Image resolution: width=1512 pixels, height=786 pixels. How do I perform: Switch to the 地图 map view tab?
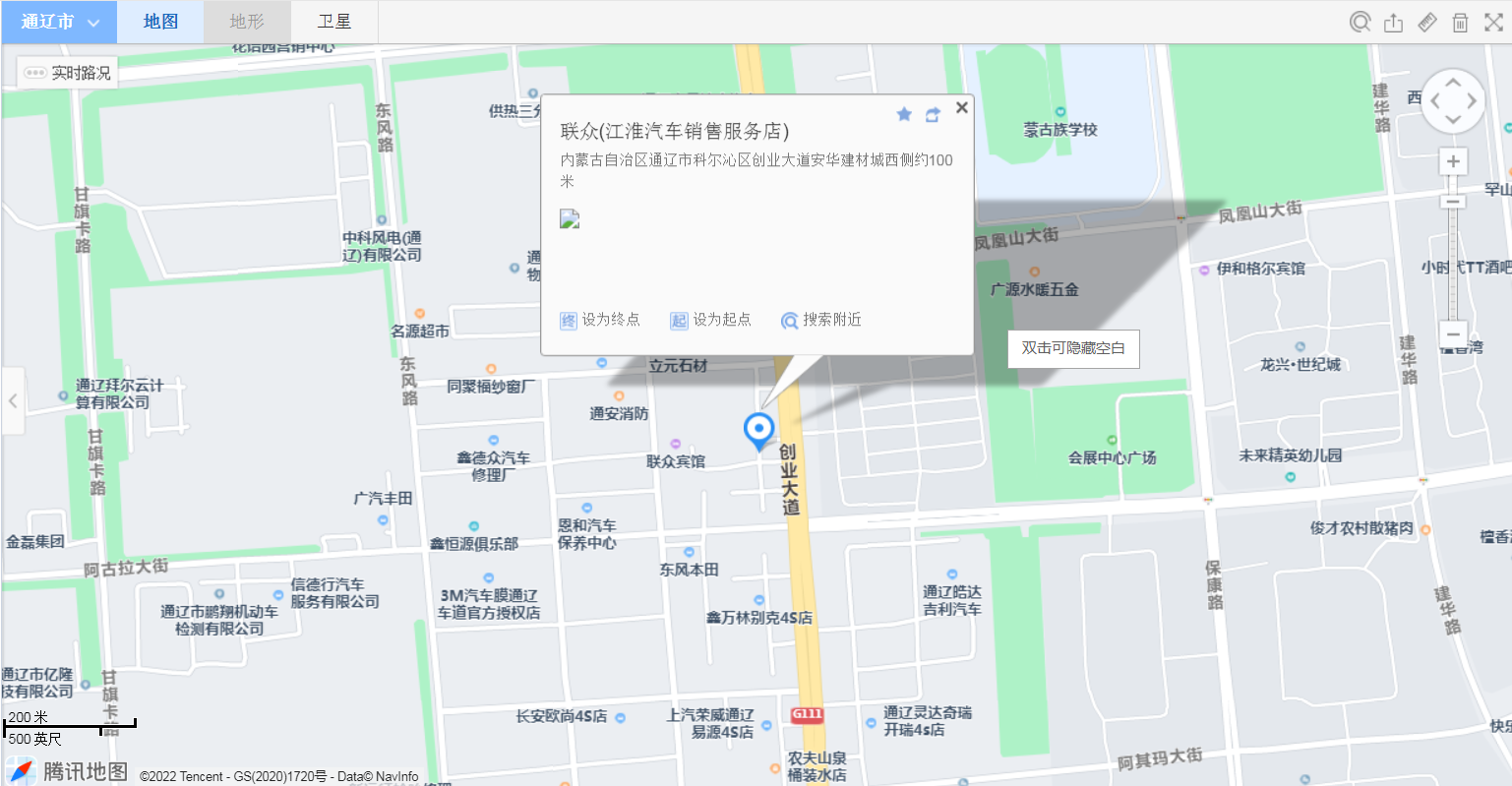pos(160,22)
